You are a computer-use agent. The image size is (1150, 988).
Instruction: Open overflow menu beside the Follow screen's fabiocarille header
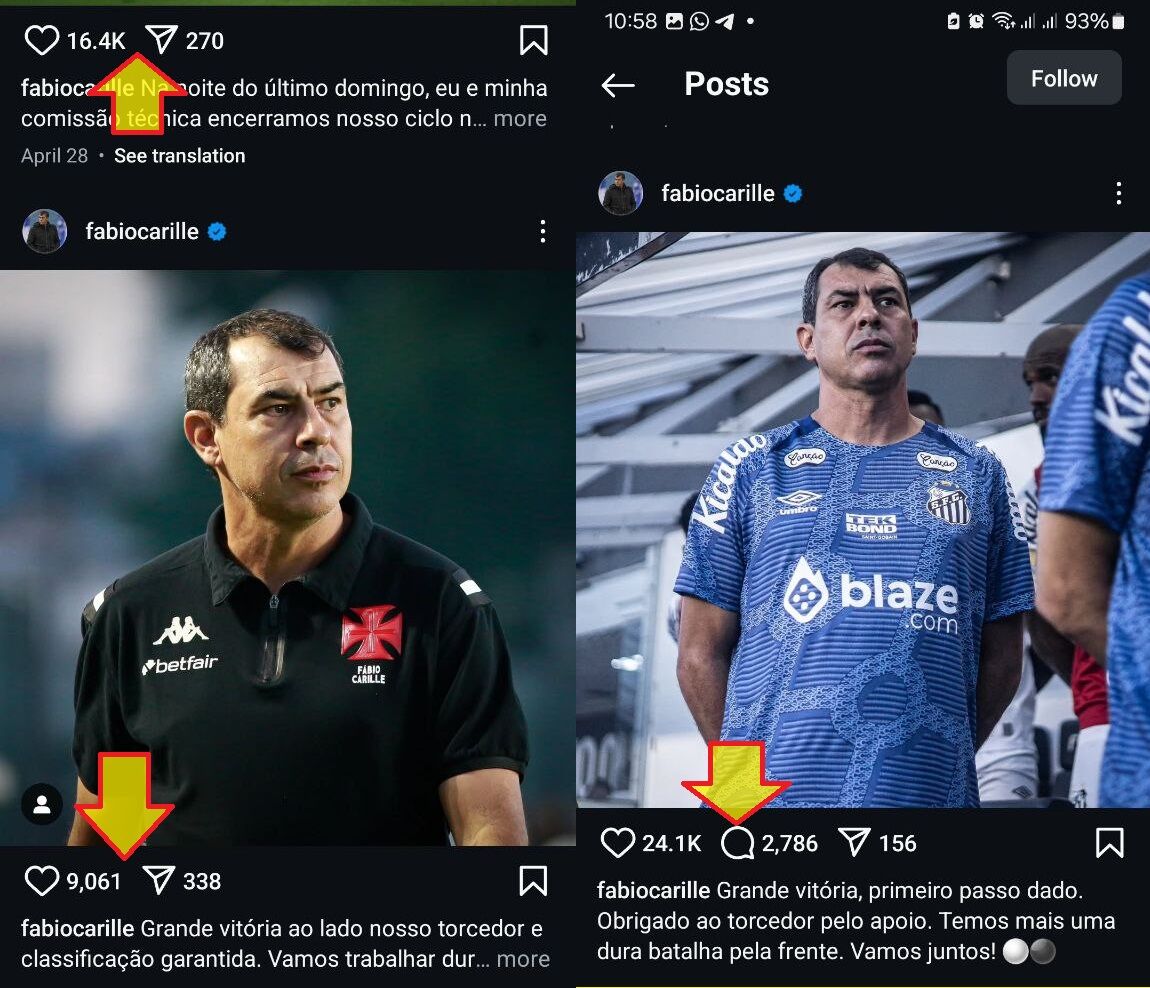point(1118,193)
